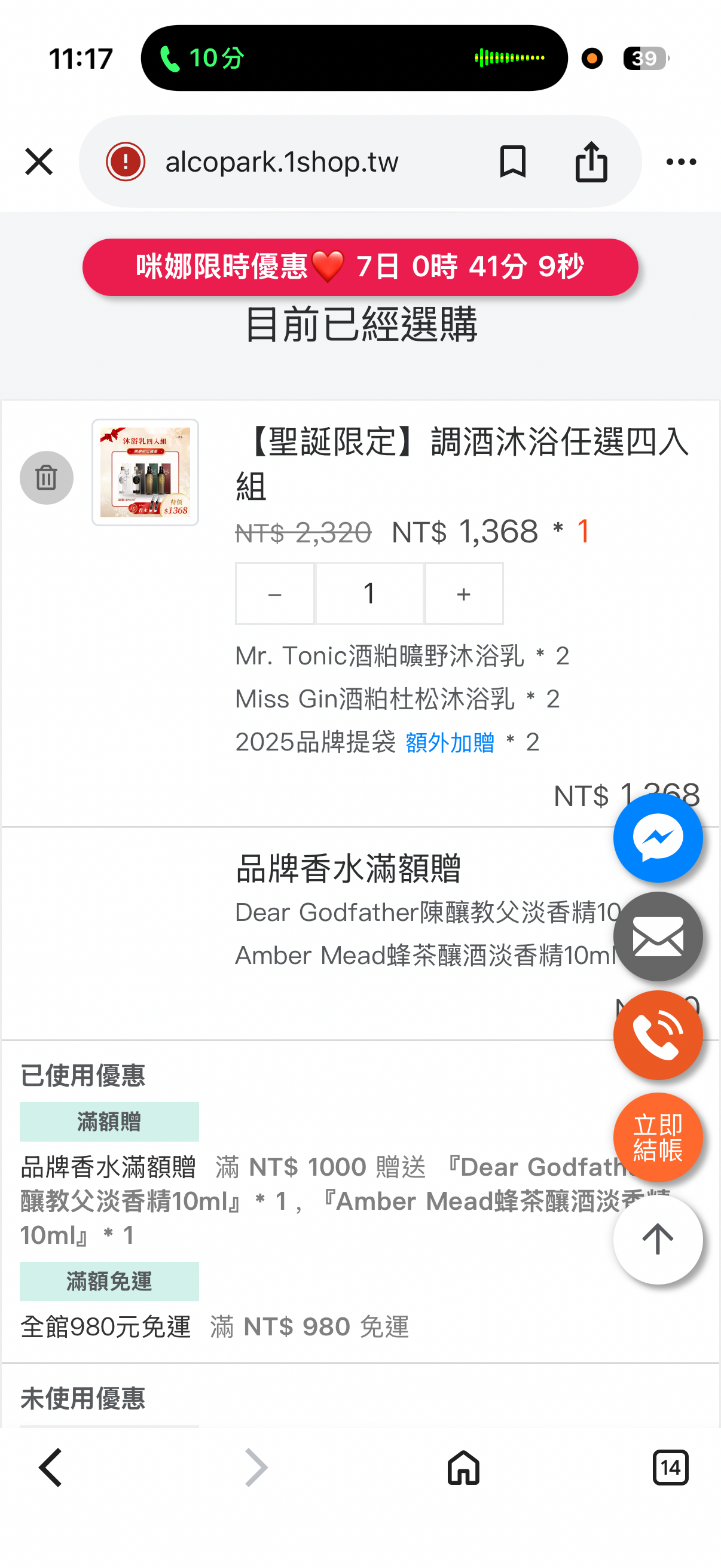This screenshot has height=1568, width=721.
Task: Tap the alcopark.1shop.tw address bar
Action: [x=304, y=162]
